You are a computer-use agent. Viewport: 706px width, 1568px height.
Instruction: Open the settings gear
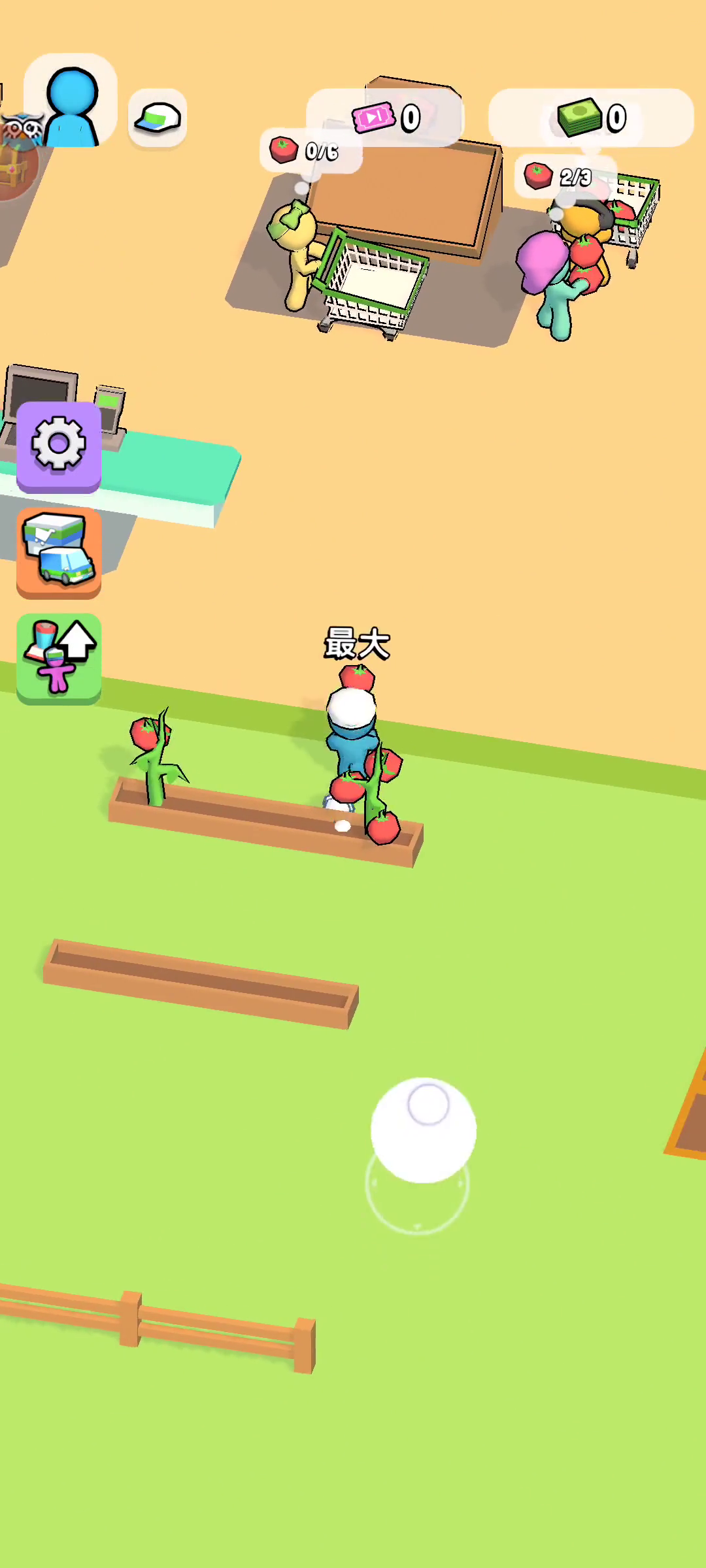[59, 446]
